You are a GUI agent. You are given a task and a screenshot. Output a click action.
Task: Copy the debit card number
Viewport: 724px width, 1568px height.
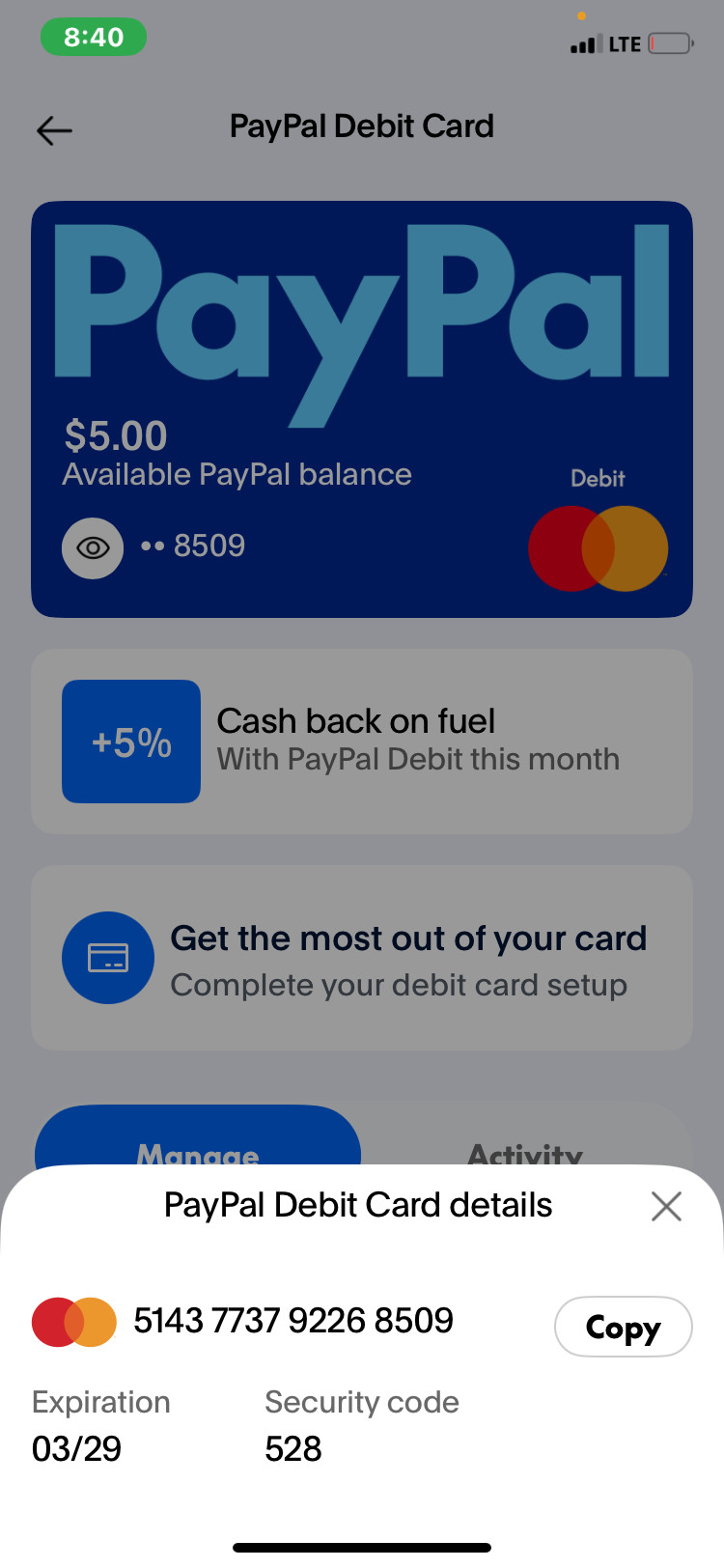pos(623,1327)
